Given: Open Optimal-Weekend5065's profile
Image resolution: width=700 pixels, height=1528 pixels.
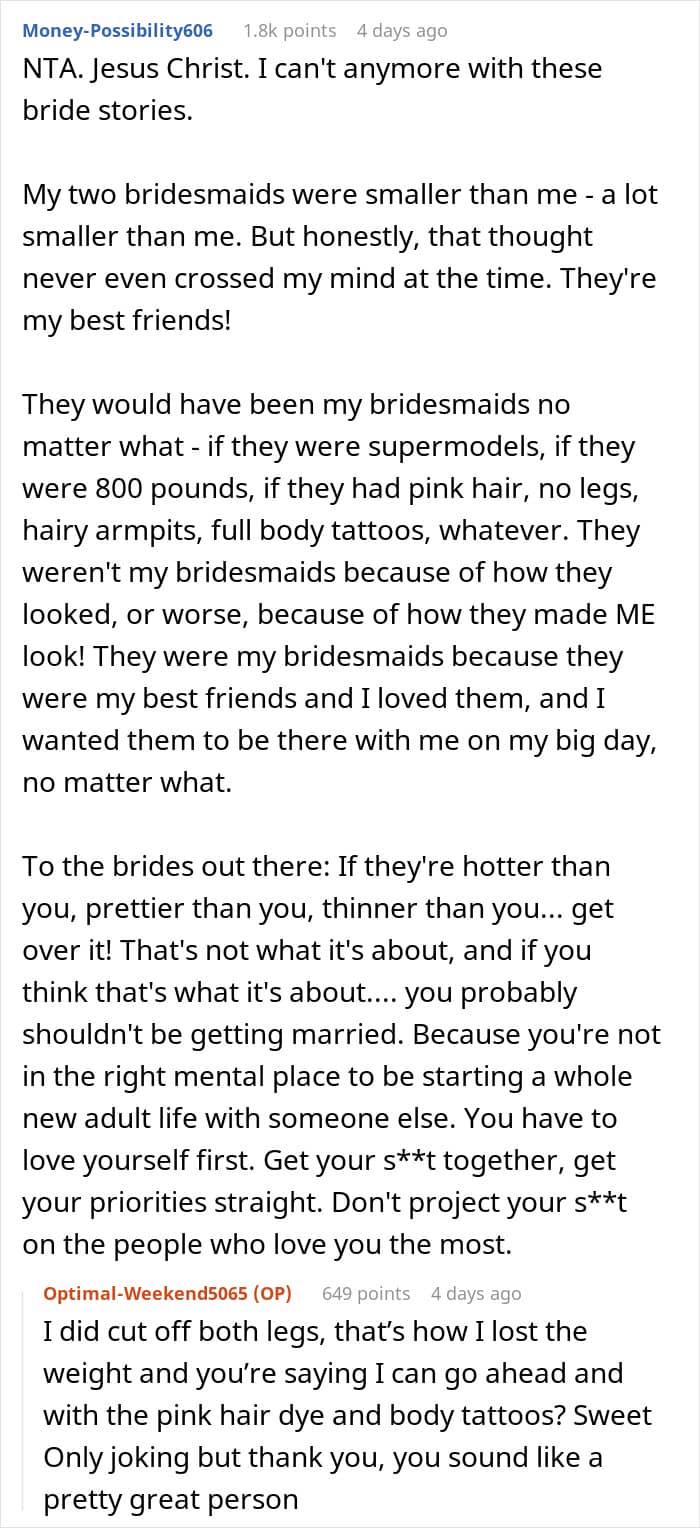Looking at the screenshot, I should click(167, 1293).
